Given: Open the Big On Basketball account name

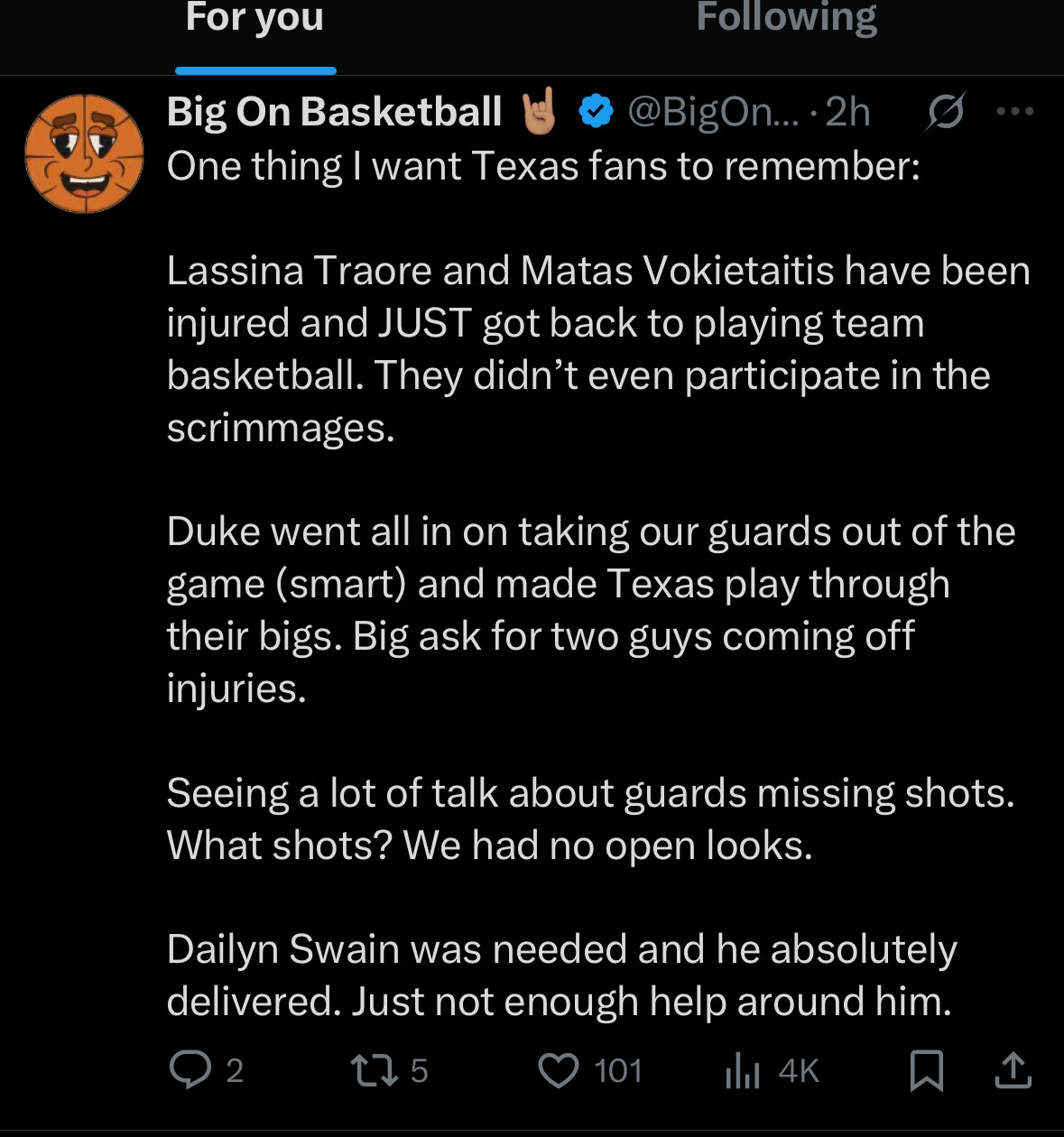Looking at the screenshot, I should click(334, 112).
